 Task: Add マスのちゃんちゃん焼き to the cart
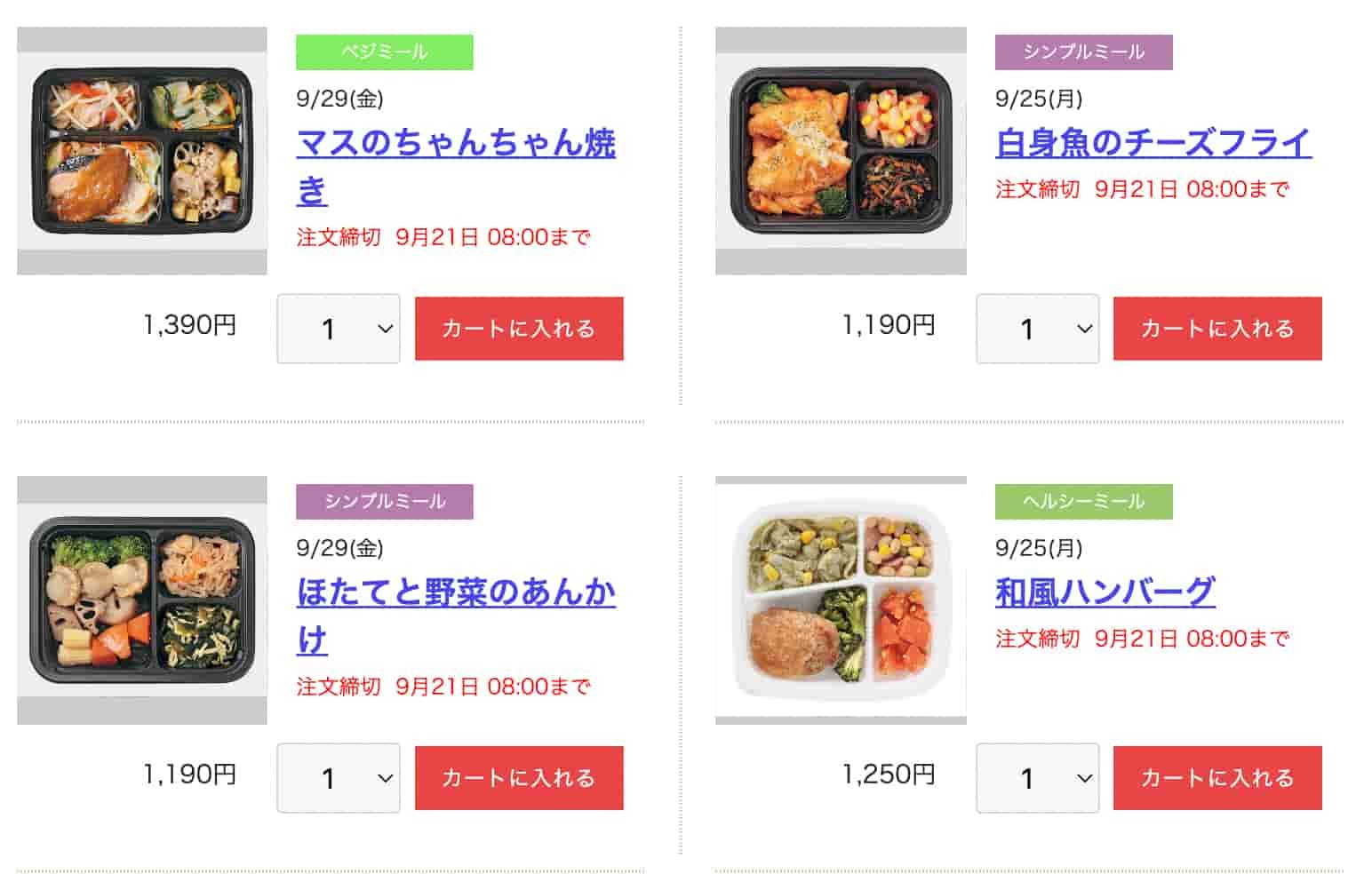519,329
